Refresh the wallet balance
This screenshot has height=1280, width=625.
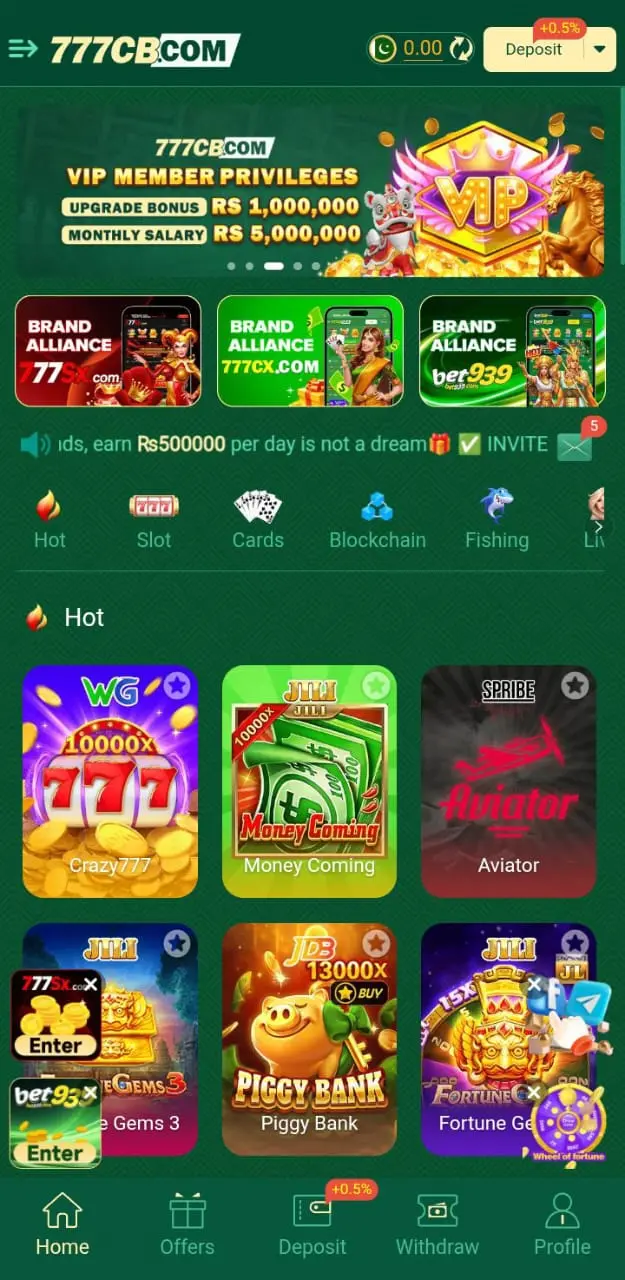pos(460,48)
